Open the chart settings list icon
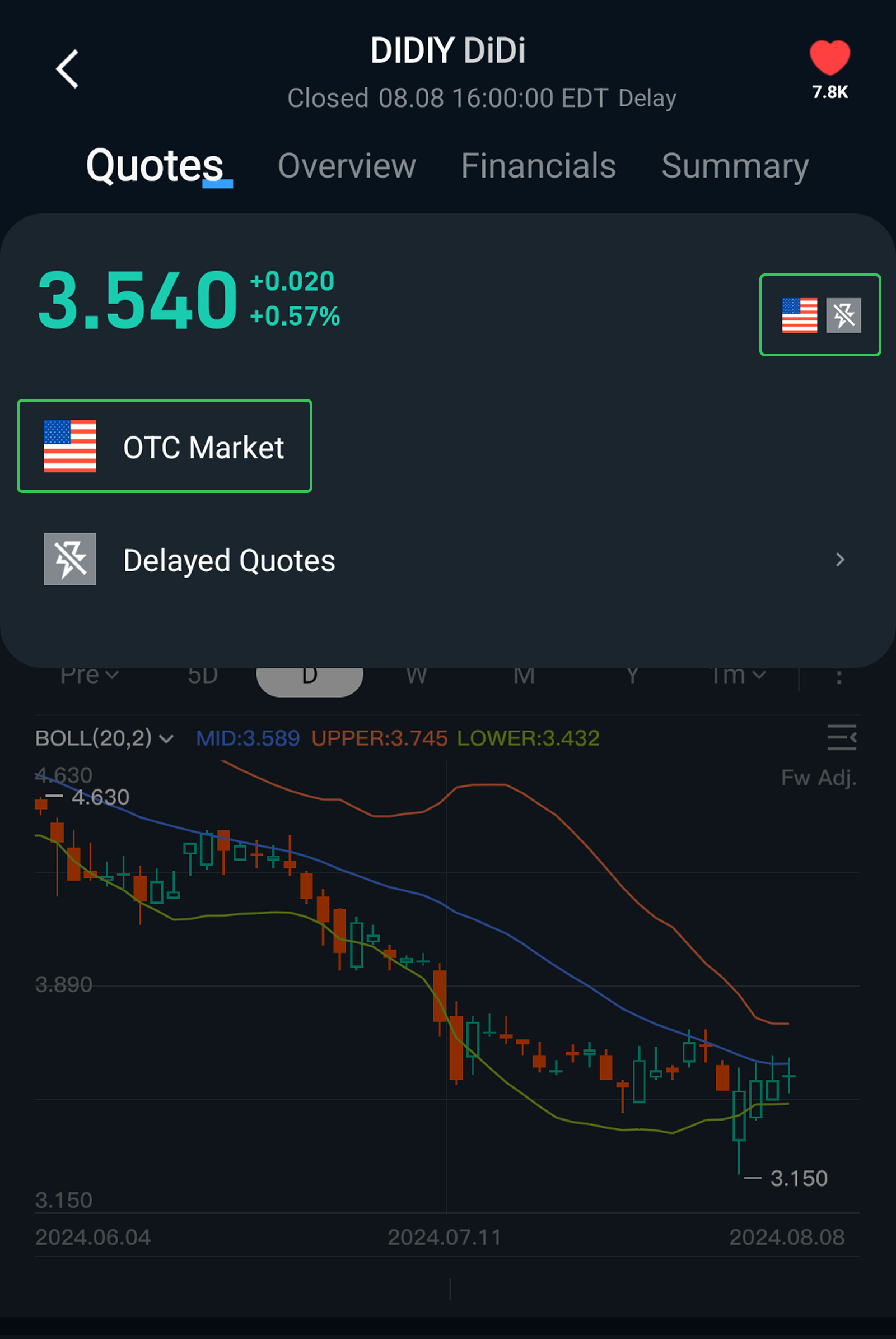The width and height of the screenshot is (896, 1339). 842,737
